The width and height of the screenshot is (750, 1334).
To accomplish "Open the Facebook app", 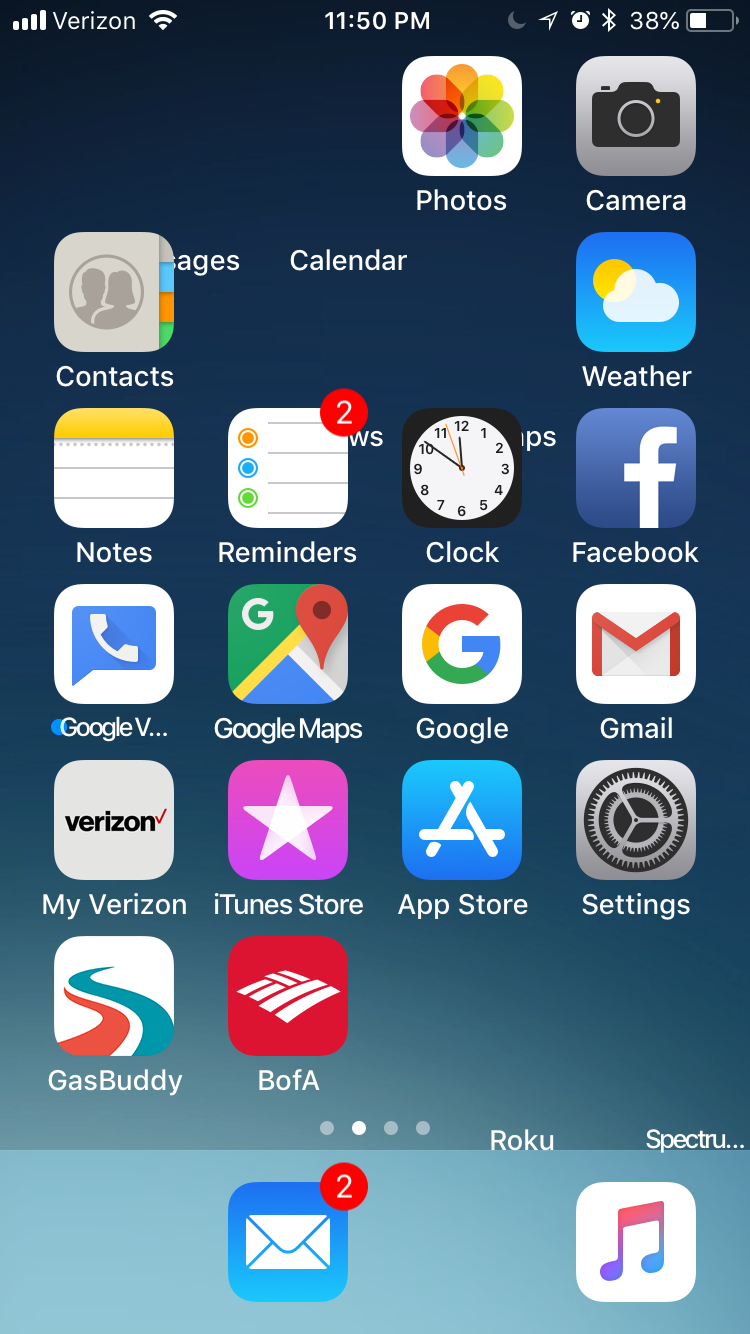I will click(x=636, y=468).
